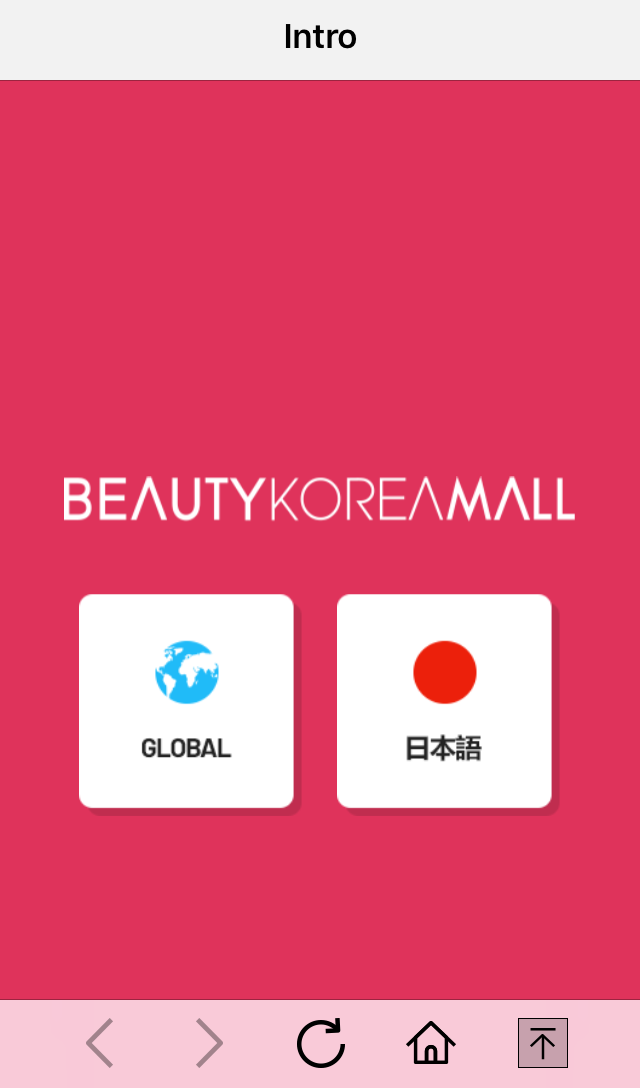Choose the 日本語 language option
The height and width of the screenshot is (1088, 640).
pyautogui.click(x=444, y=700)
